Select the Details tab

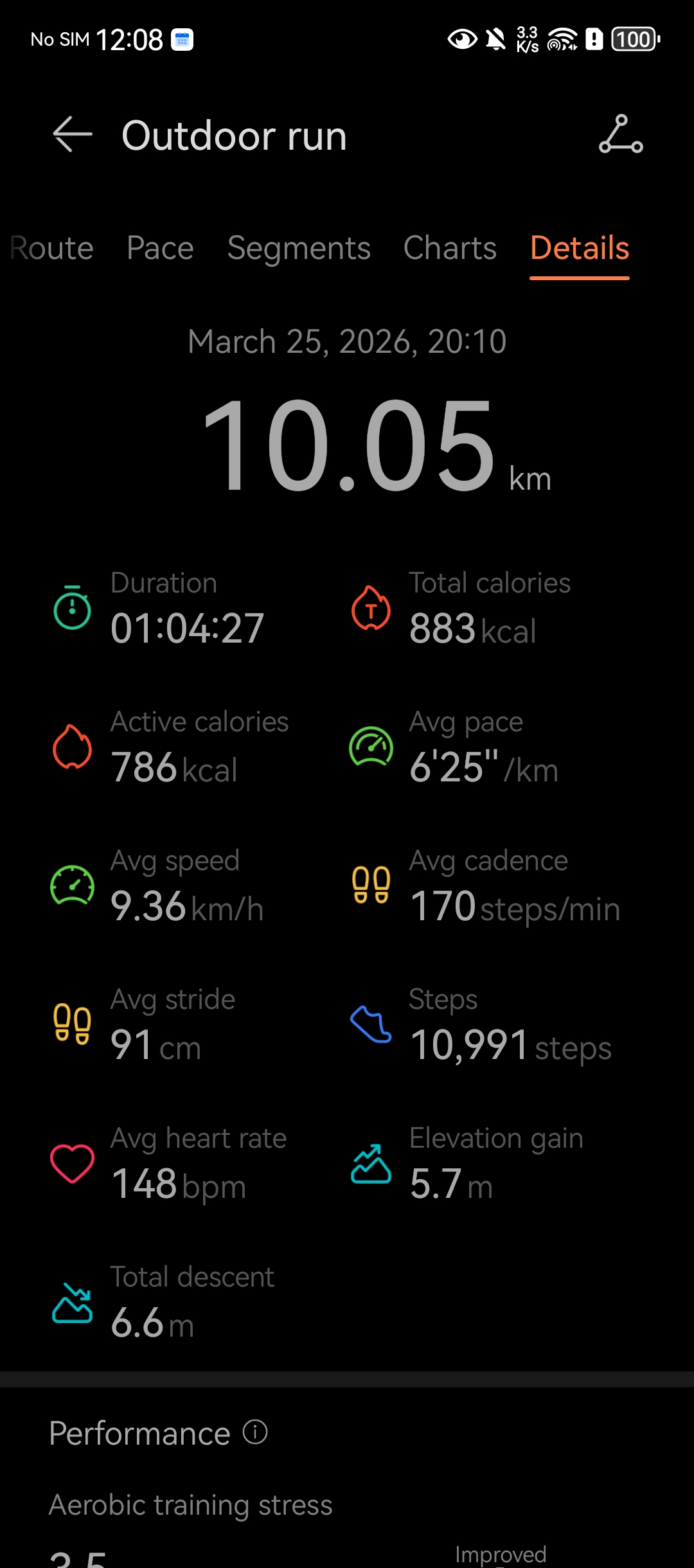click(579, 249)
